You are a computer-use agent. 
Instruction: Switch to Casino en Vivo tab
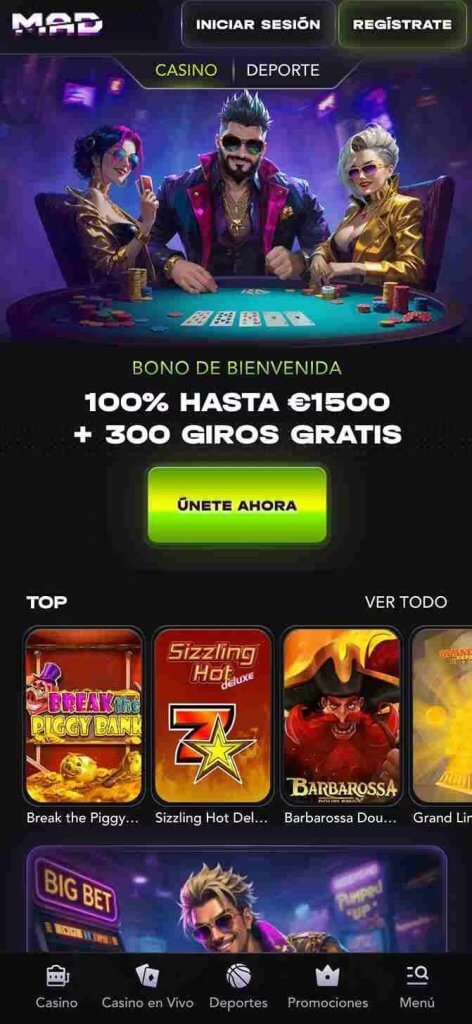pos(147,987)
